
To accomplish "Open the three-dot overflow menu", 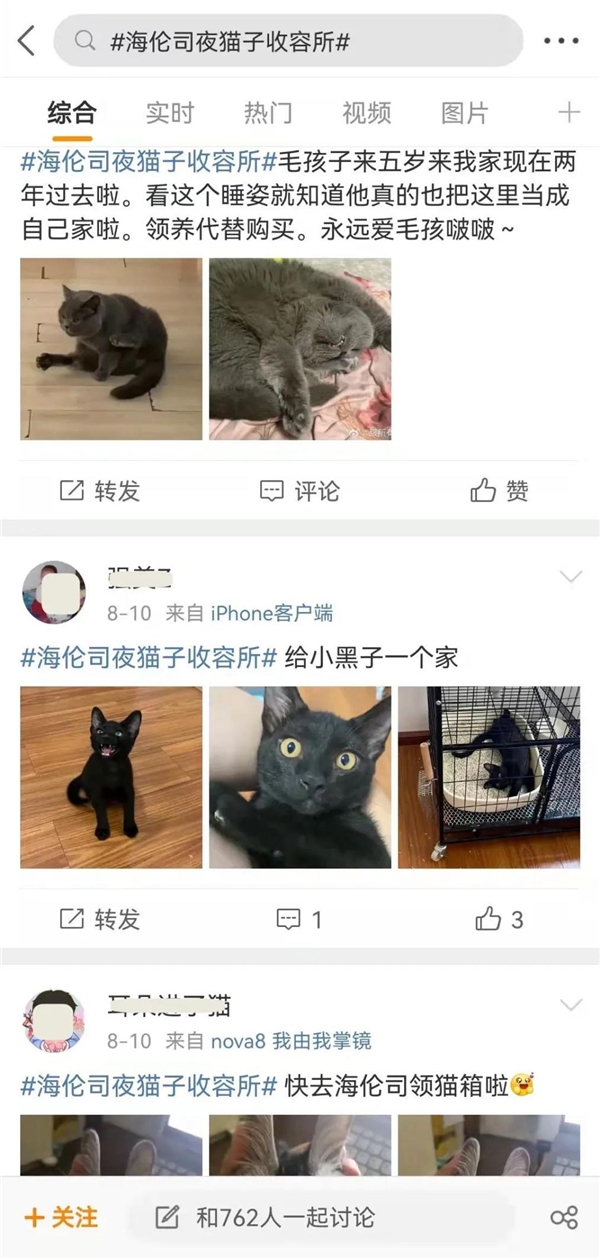I will [x=561, y=41].
